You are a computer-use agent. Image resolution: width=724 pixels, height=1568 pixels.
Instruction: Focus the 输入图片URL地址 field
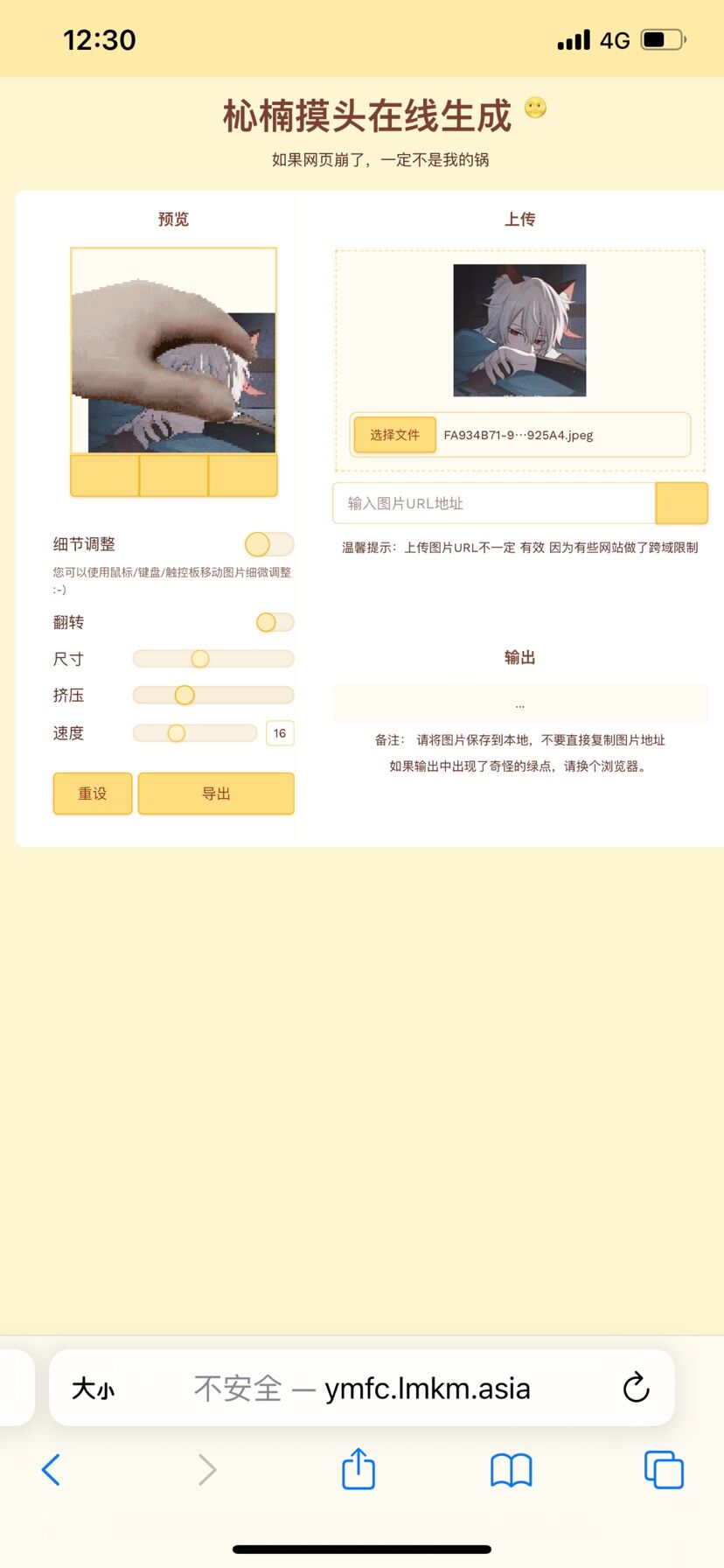[x=494, y=503]
